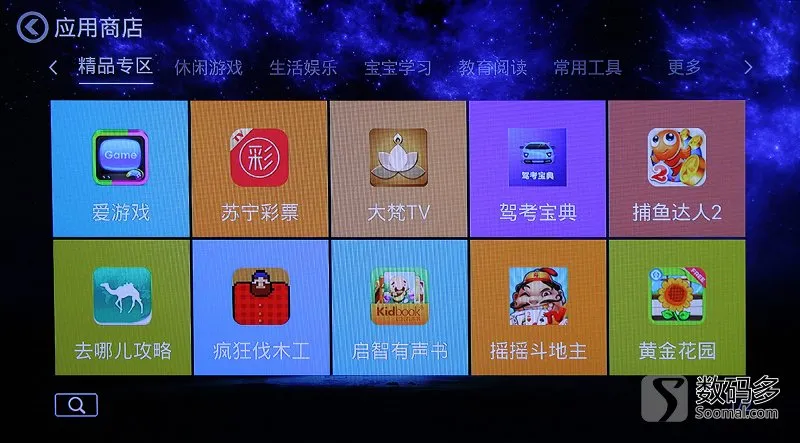Switch to the 精品专区 tab

[x=115, y=68]
